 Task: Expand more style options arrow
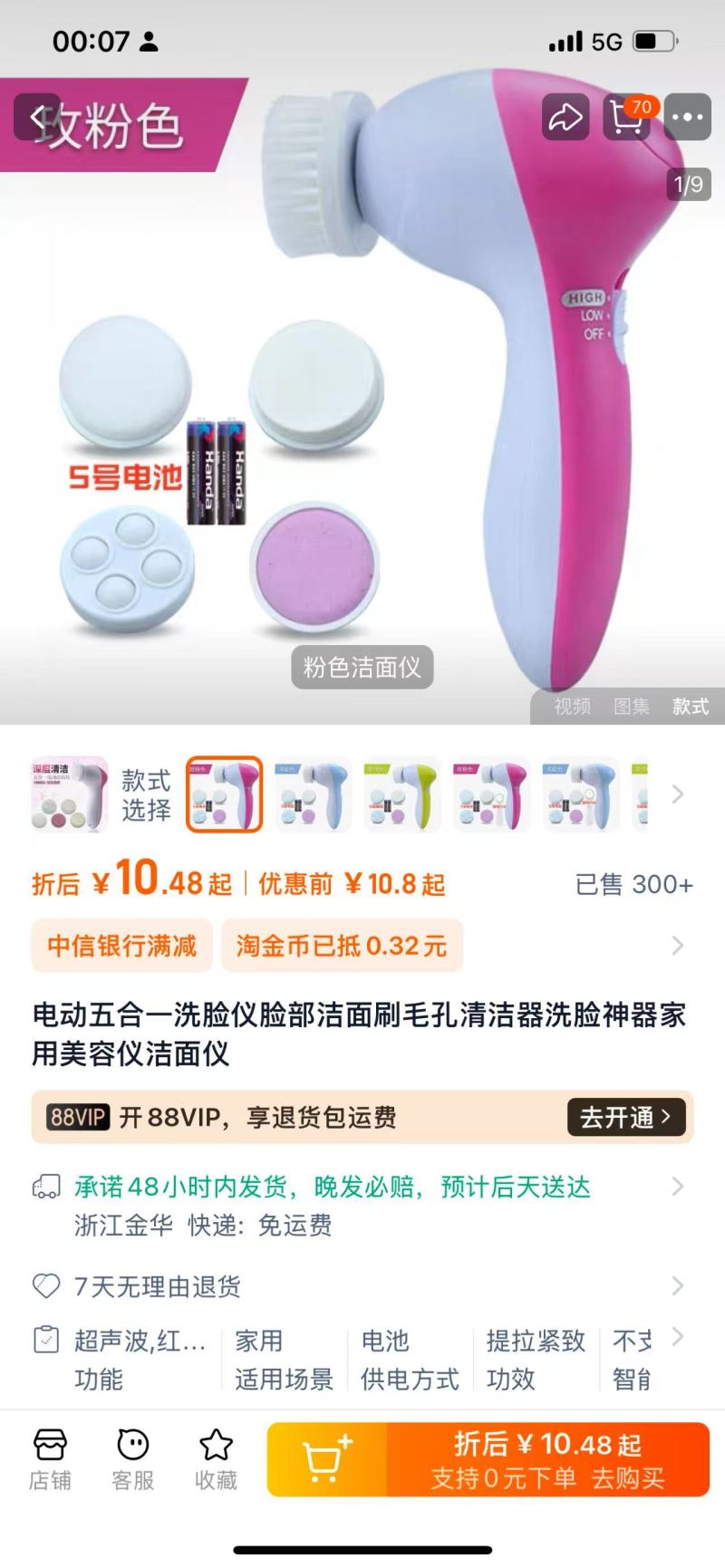[x=677, y=794]
